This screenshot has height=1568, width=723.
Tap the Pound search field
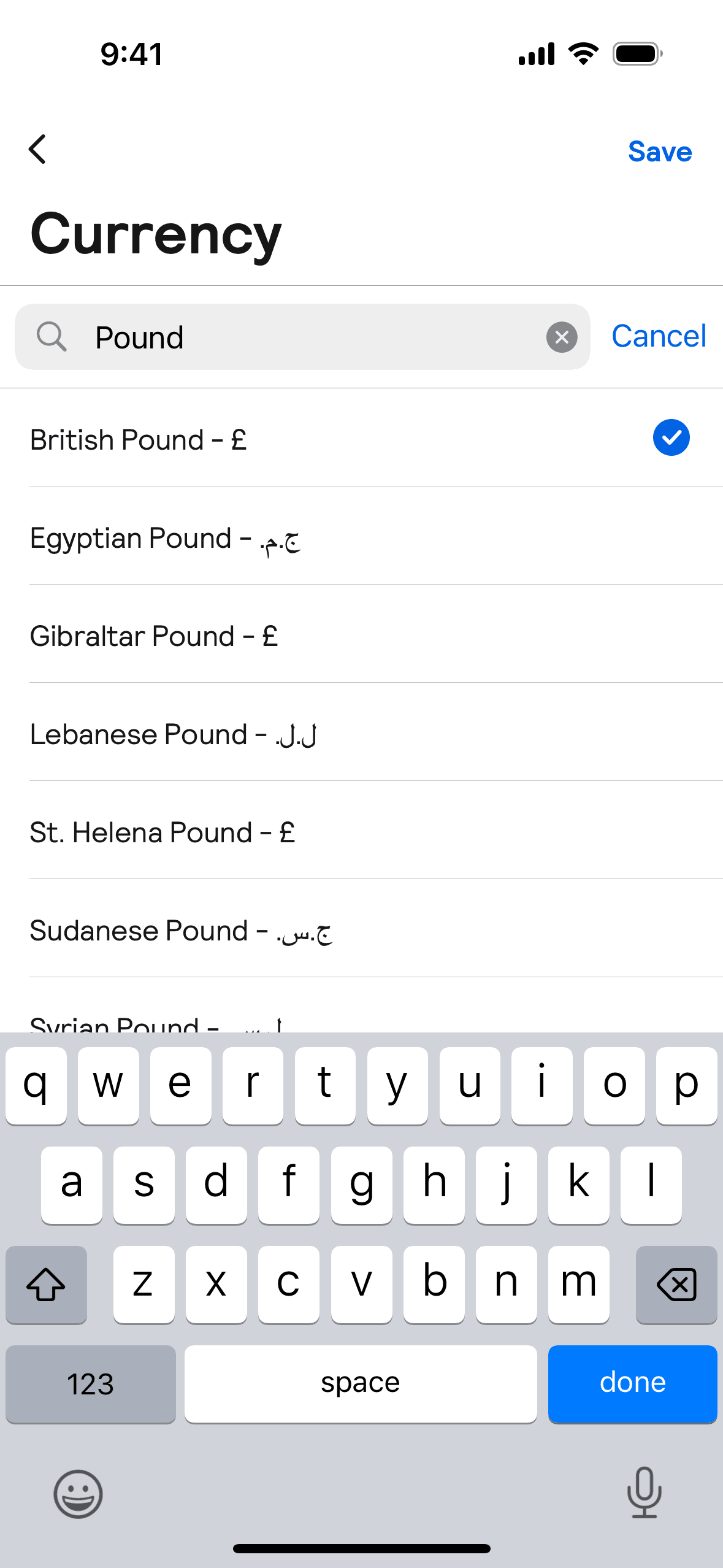point(307,337)
